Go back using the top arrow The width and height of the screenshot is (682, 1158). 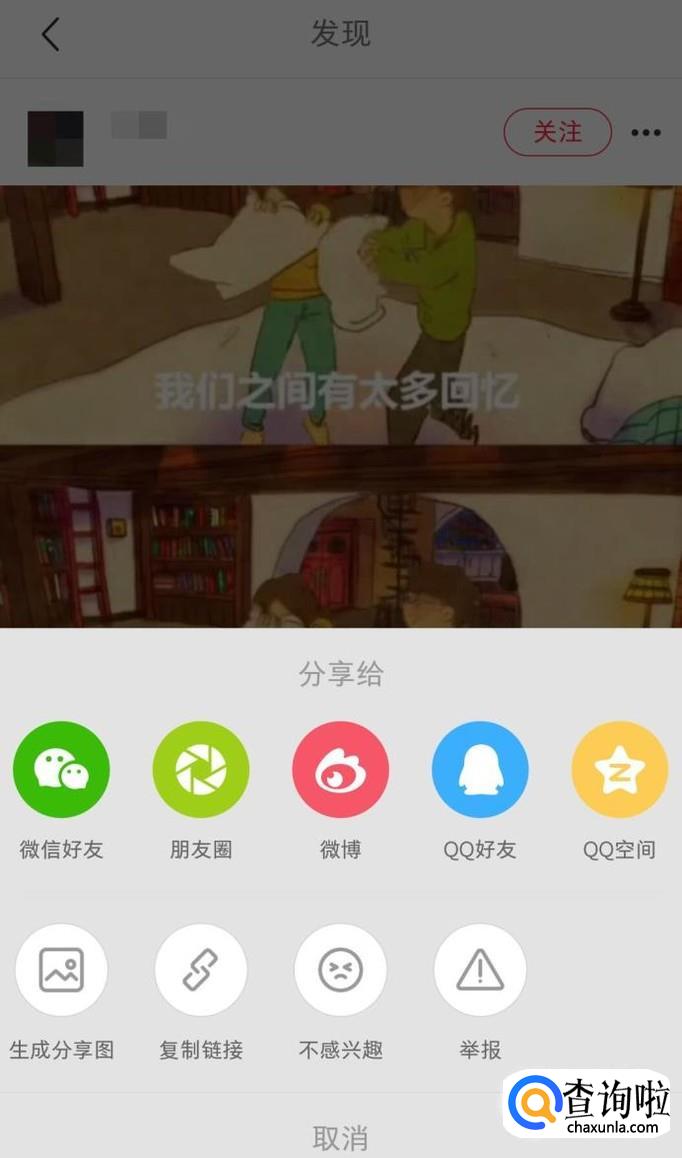(51, 34)
